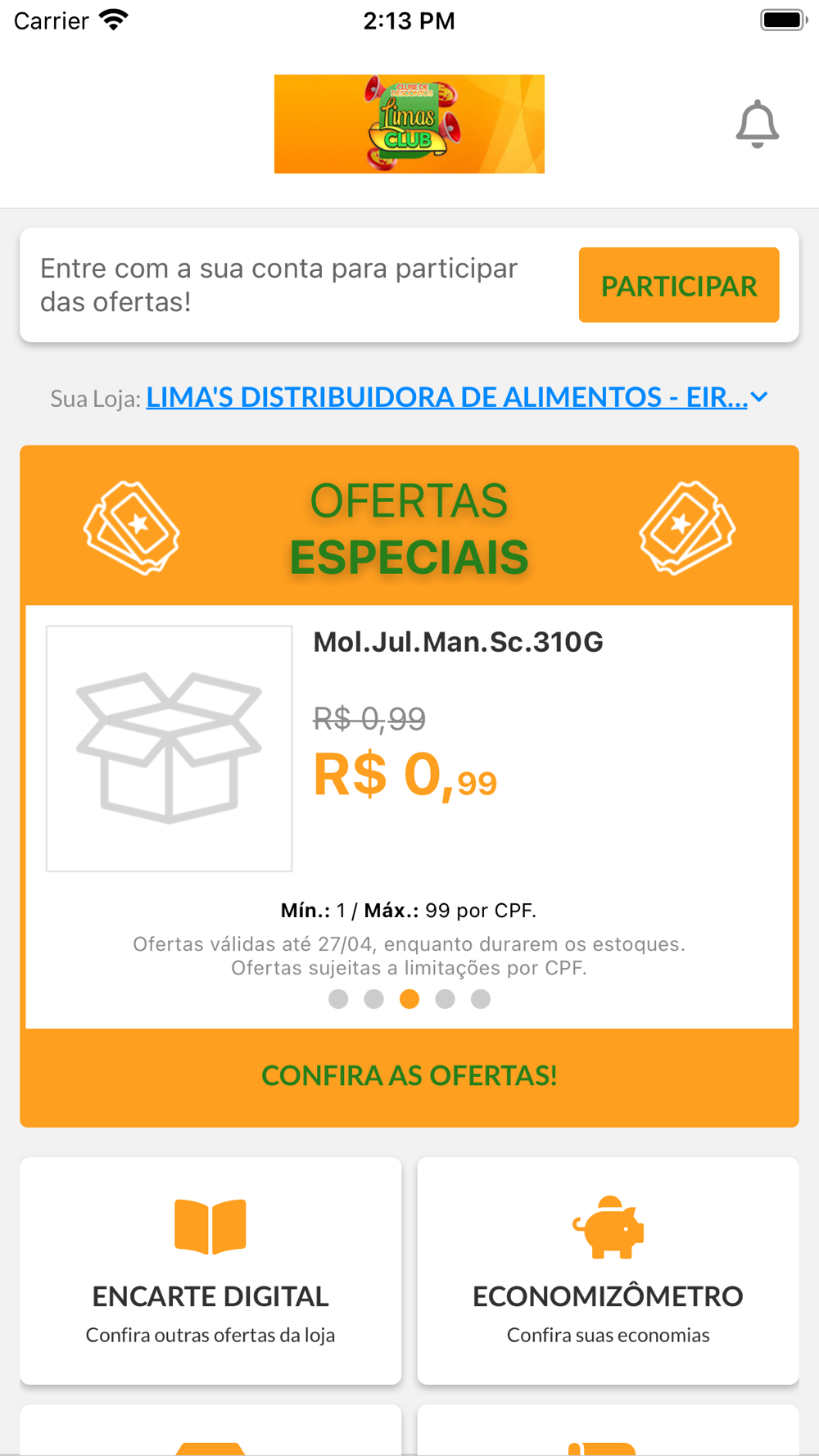
Task: Open the Economizômetro card
Action: 608,1270
